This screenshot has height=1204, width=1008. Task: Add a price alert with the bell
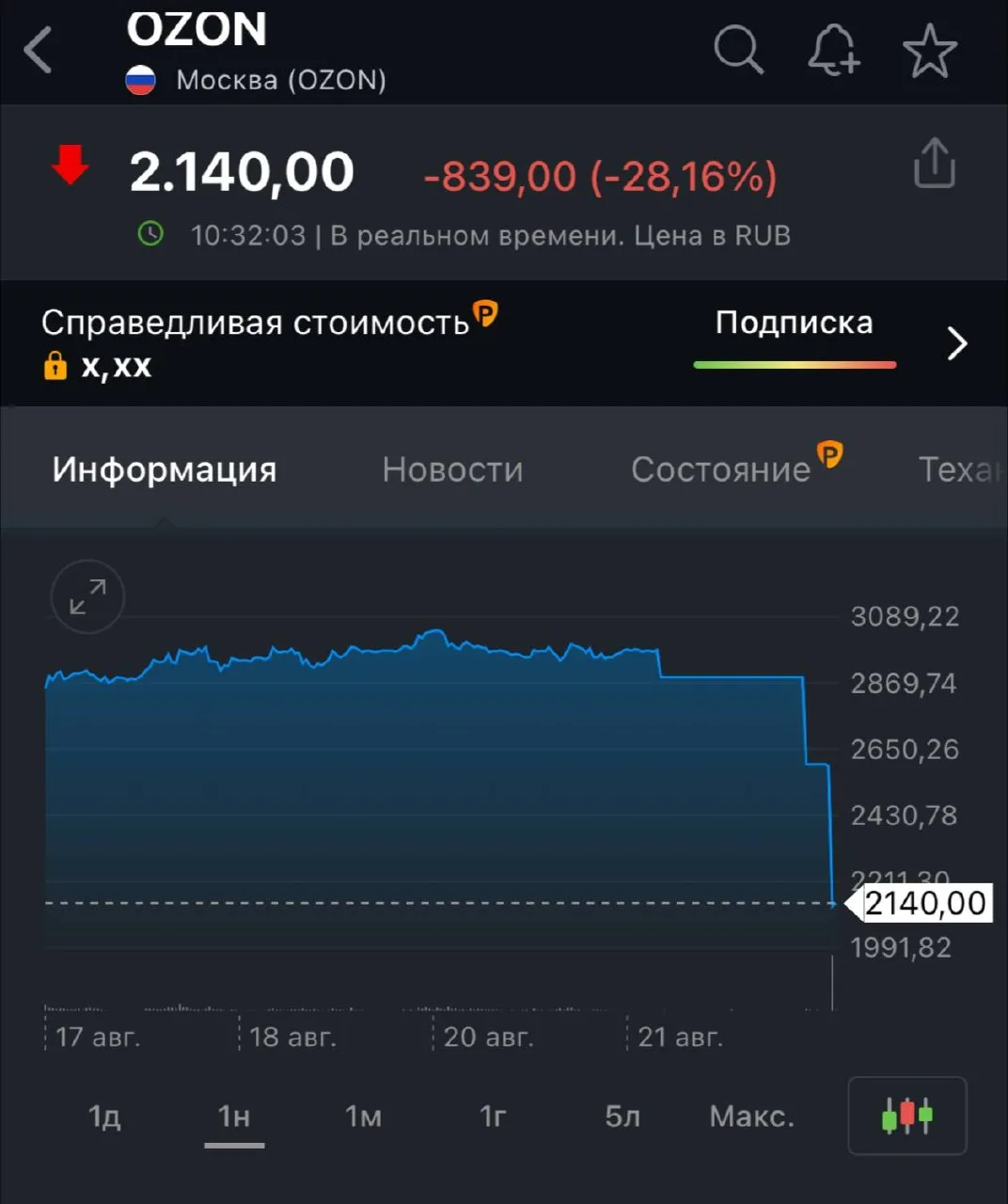pyautogui.click(x=833, y=49)
